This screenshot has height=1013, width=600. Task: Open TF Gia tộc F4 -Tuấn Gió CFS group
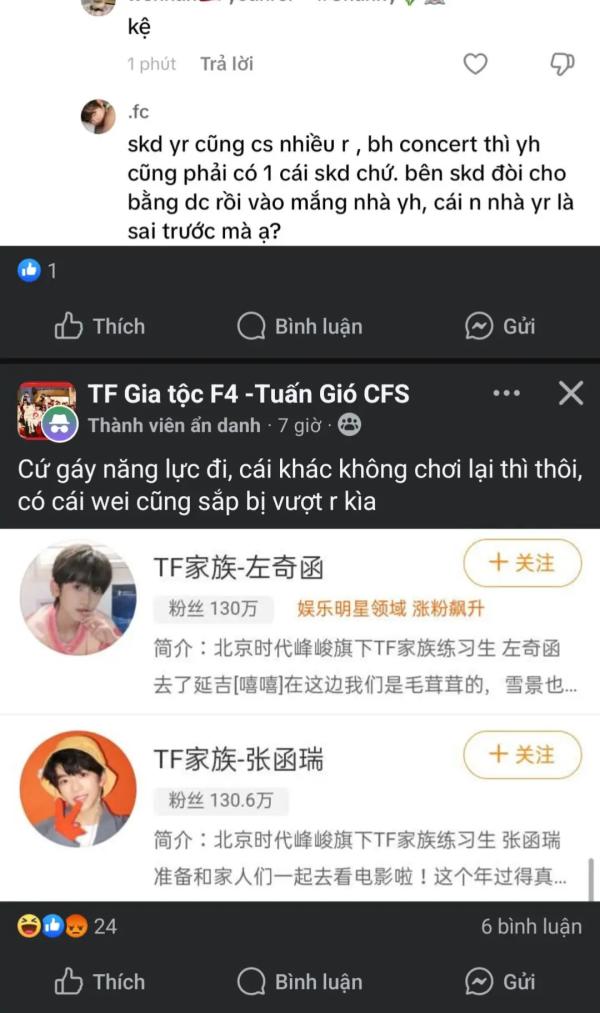pyautogui.click(x=249, y=393)
